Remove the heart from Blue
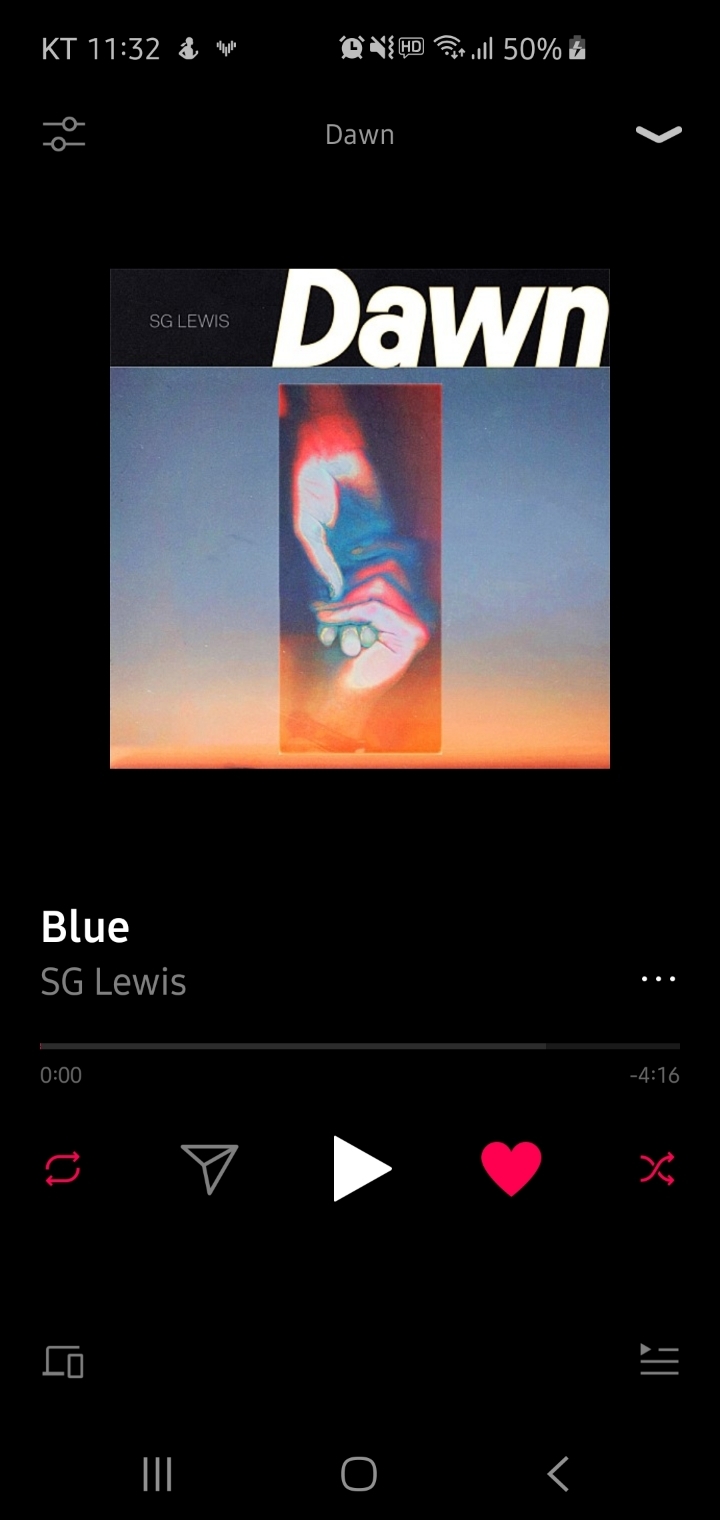720x1520 pixels. click(511, 1168)
